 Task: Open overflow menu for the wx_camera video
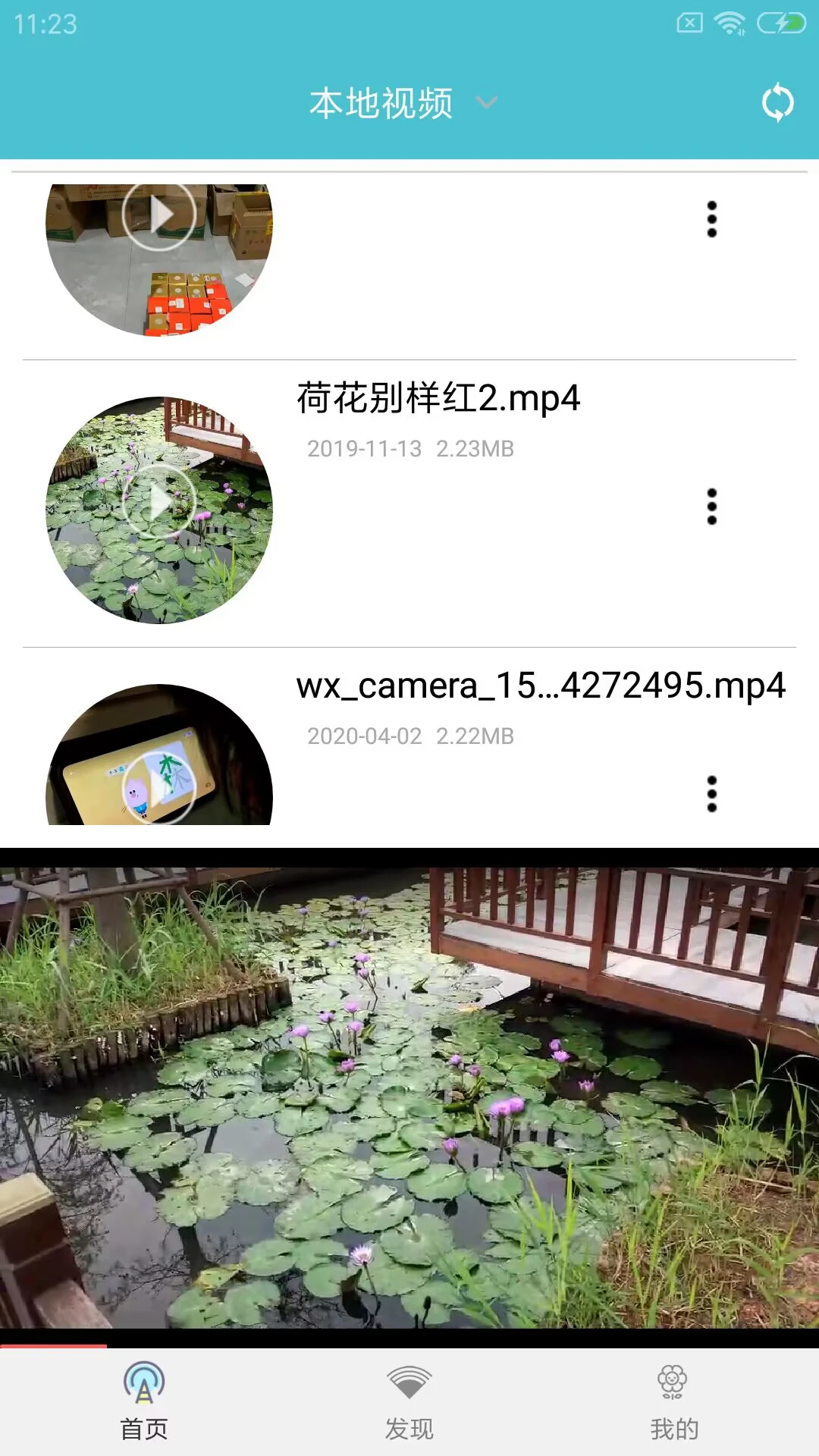point(711,792)
